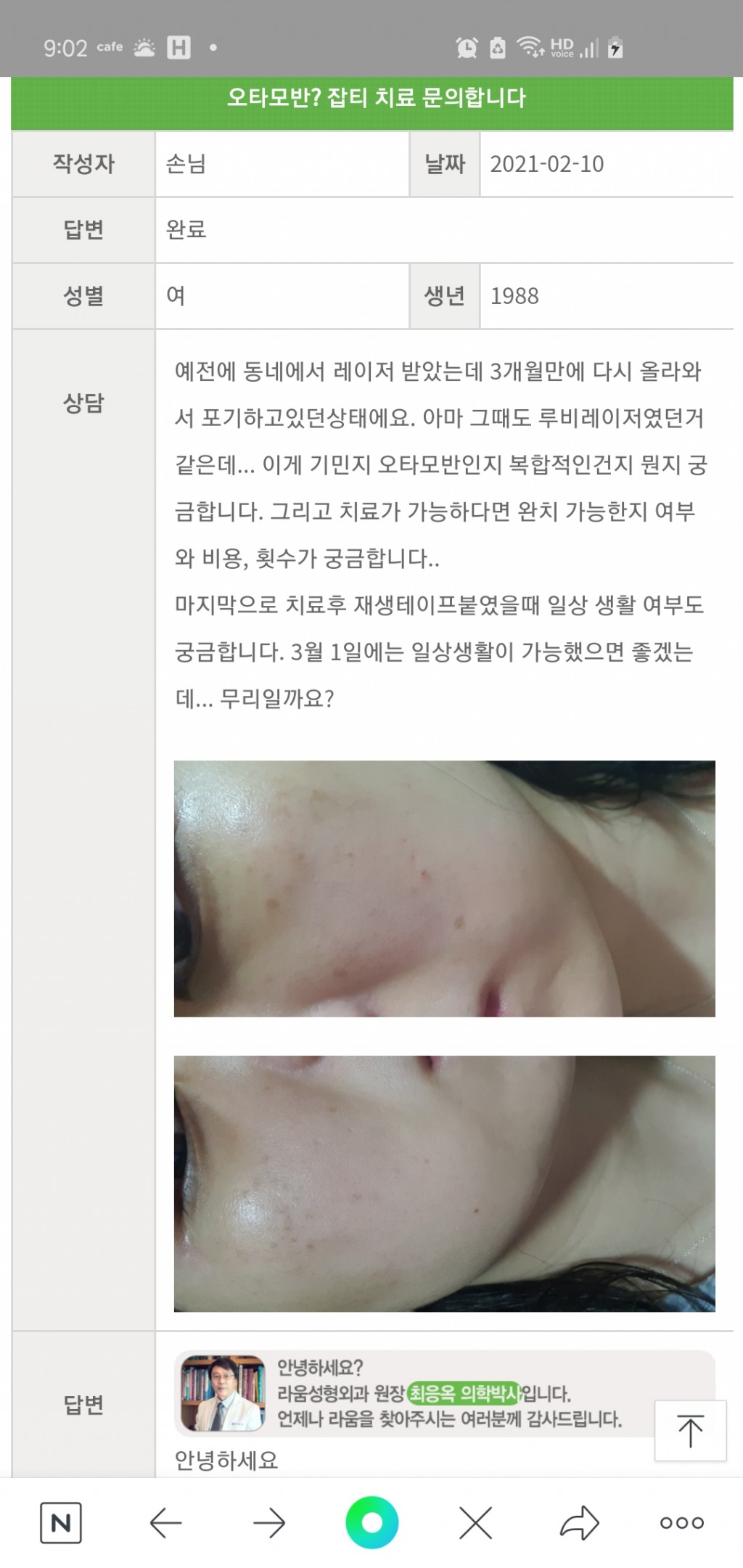This screenshot has width=743, height=1568.
Task: Jump to top with the arrow button
Action: click(690, 1430)
